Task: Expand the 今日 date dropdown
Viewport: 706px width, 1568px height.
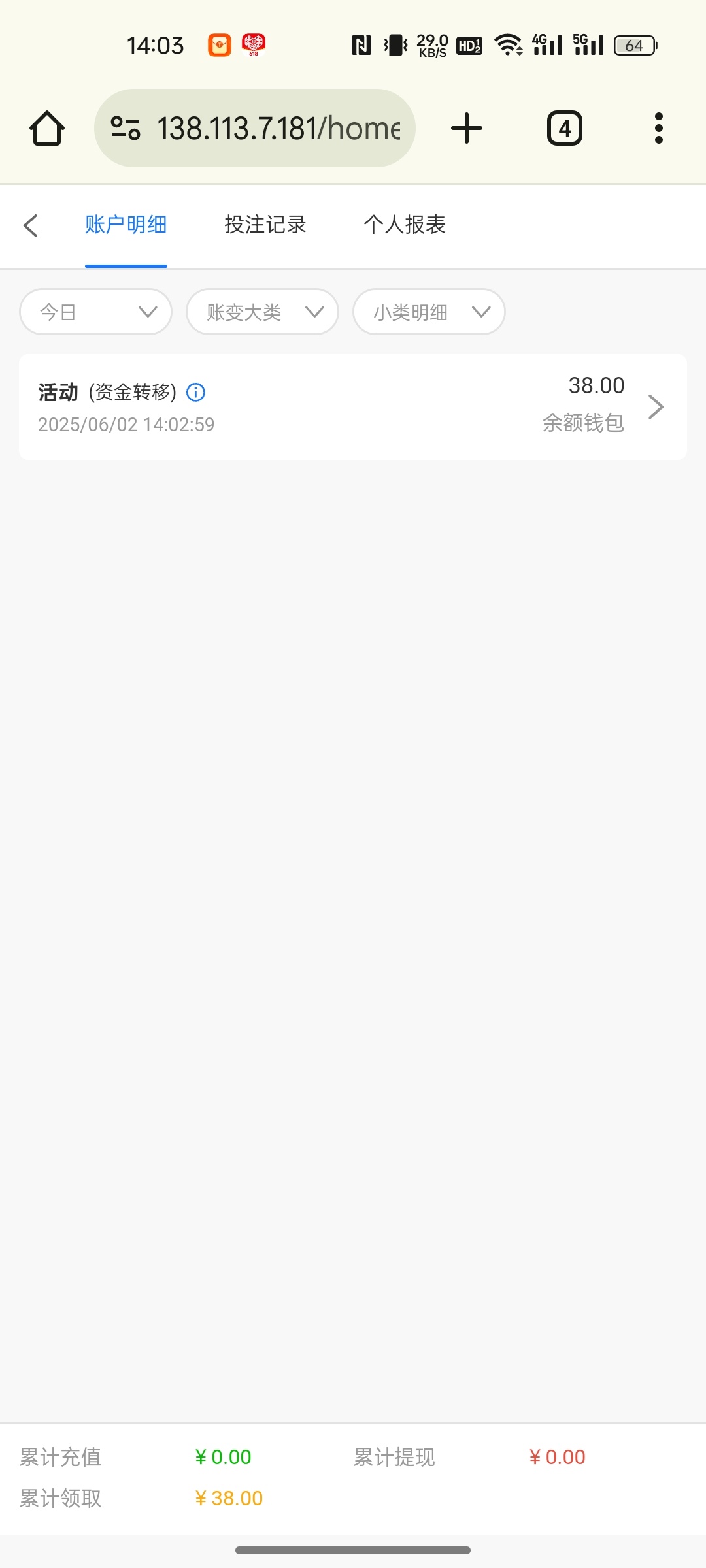Action: pyautogui.click(x=96, y=312)
